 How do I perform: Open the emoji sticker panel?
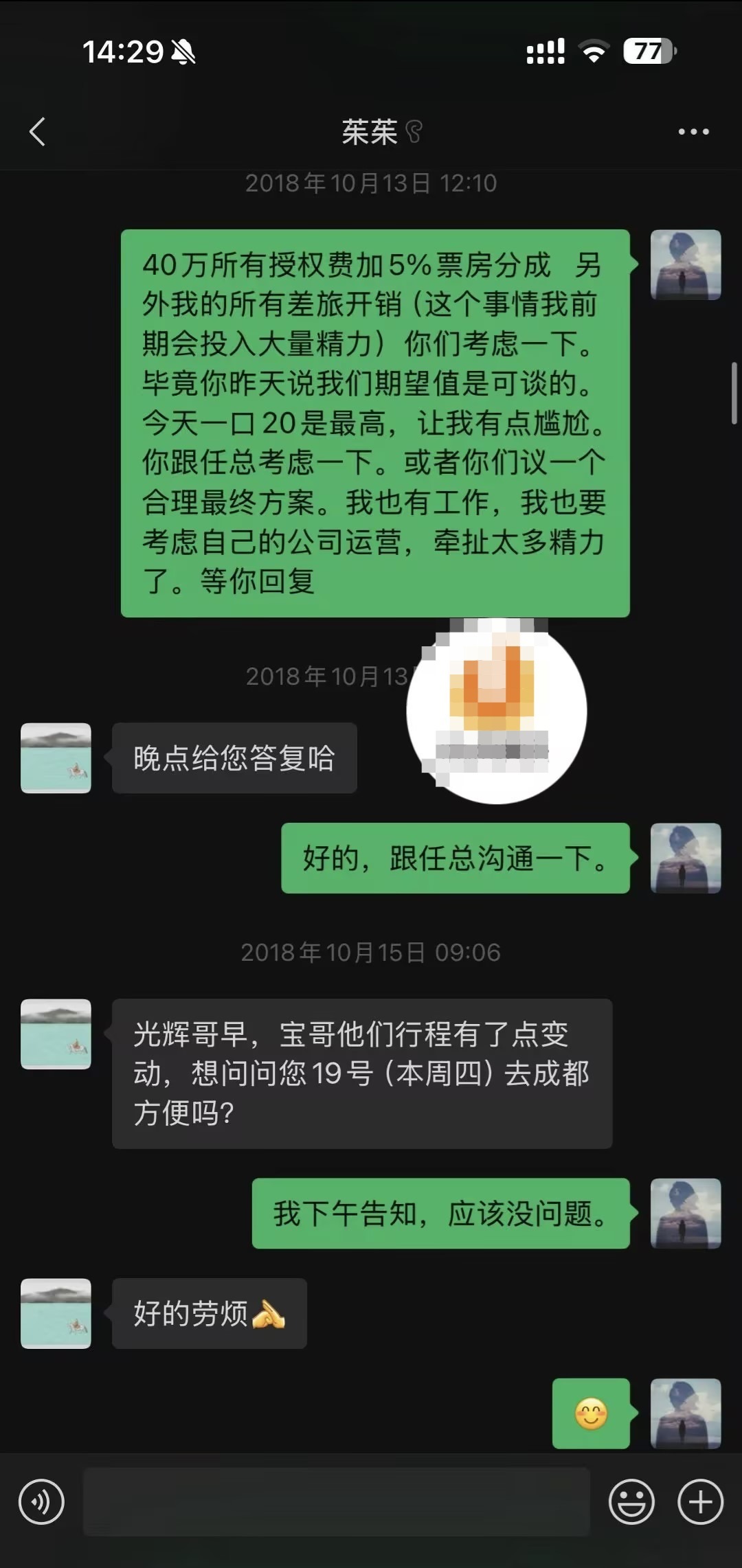click(631, 1502)
